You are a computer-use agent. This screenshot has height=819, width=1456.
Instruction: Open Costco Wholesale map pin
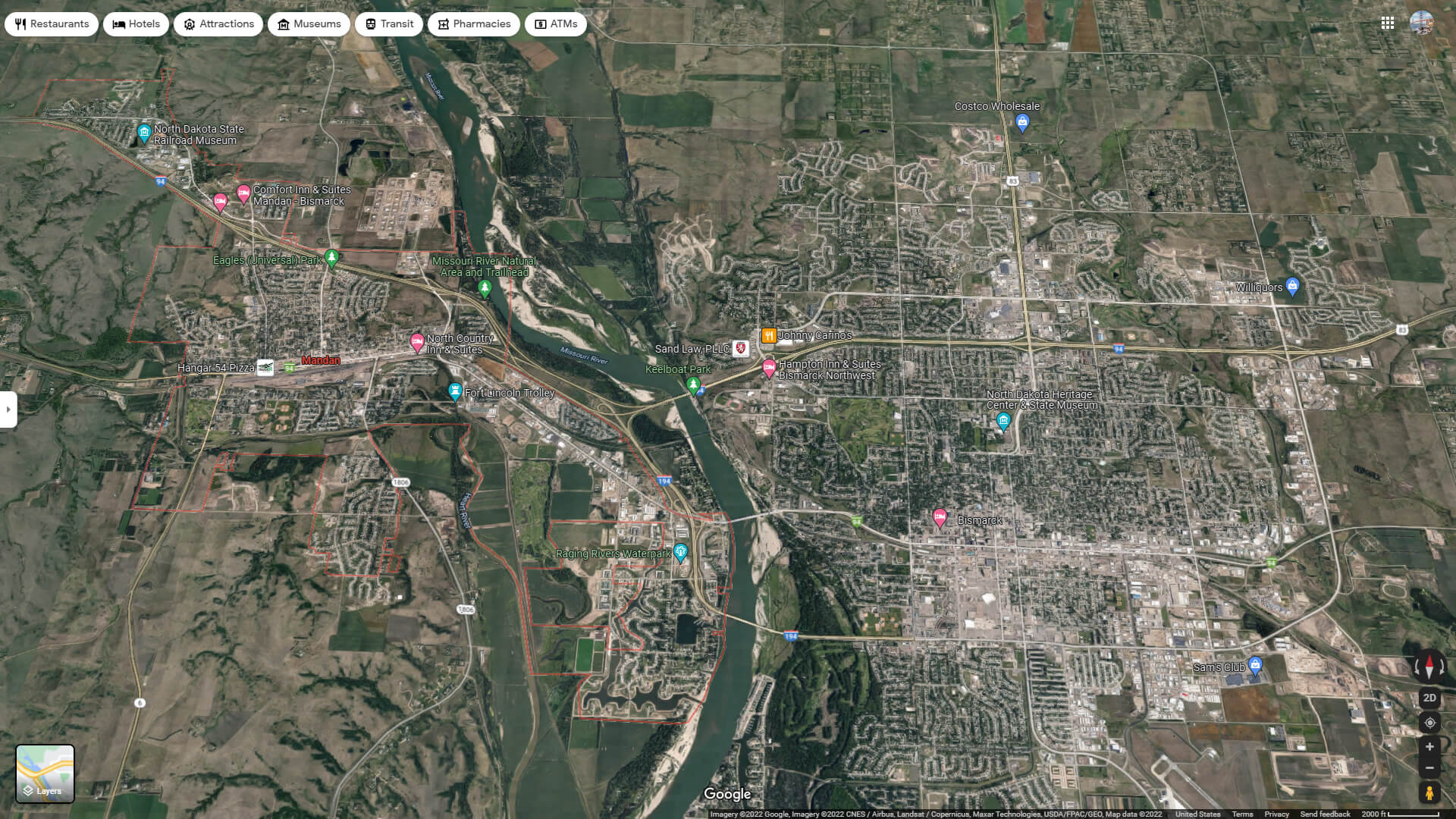[1022, 122]
